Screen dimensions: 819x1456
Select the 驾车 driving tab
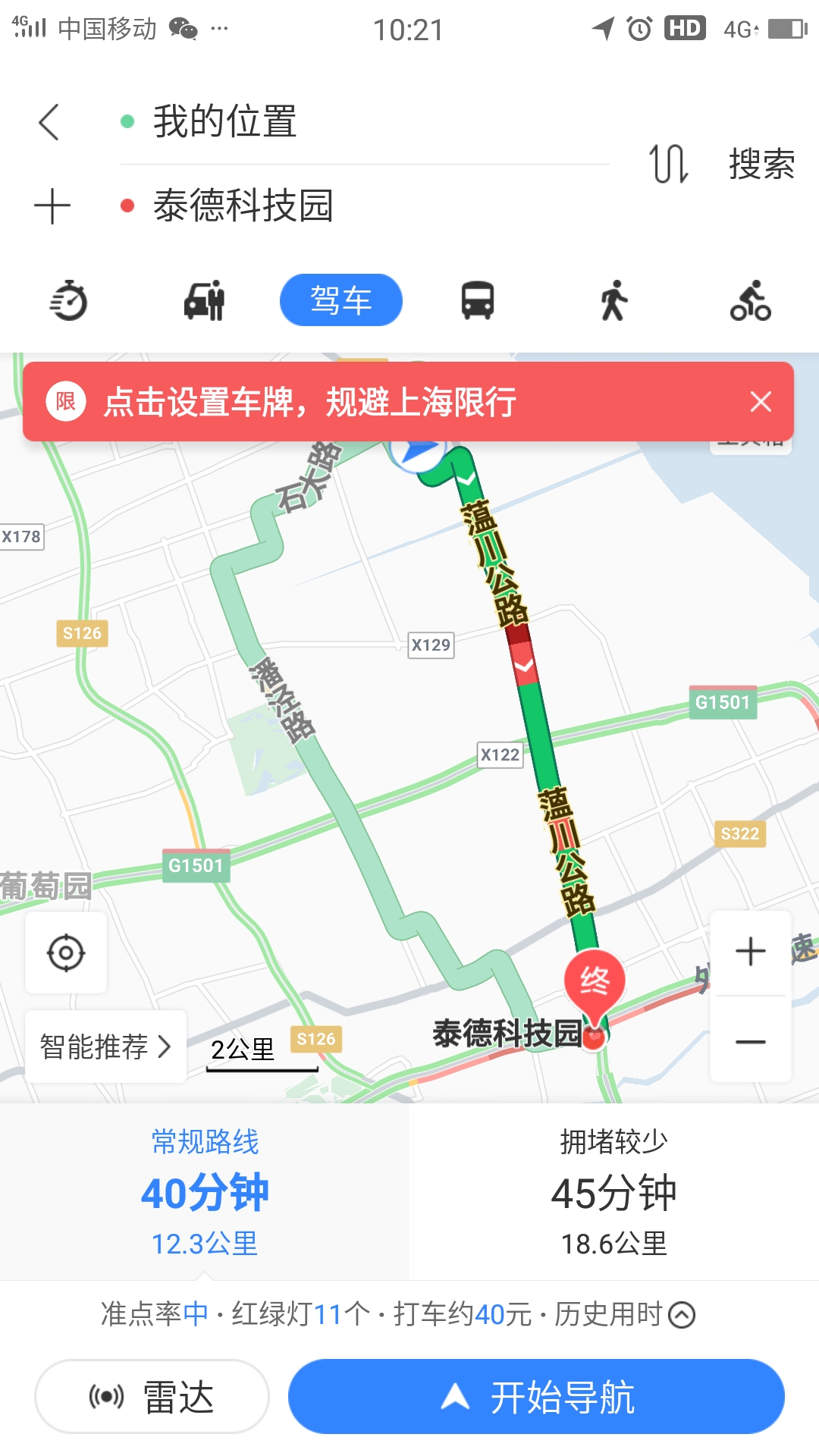[x=340, y=300]
